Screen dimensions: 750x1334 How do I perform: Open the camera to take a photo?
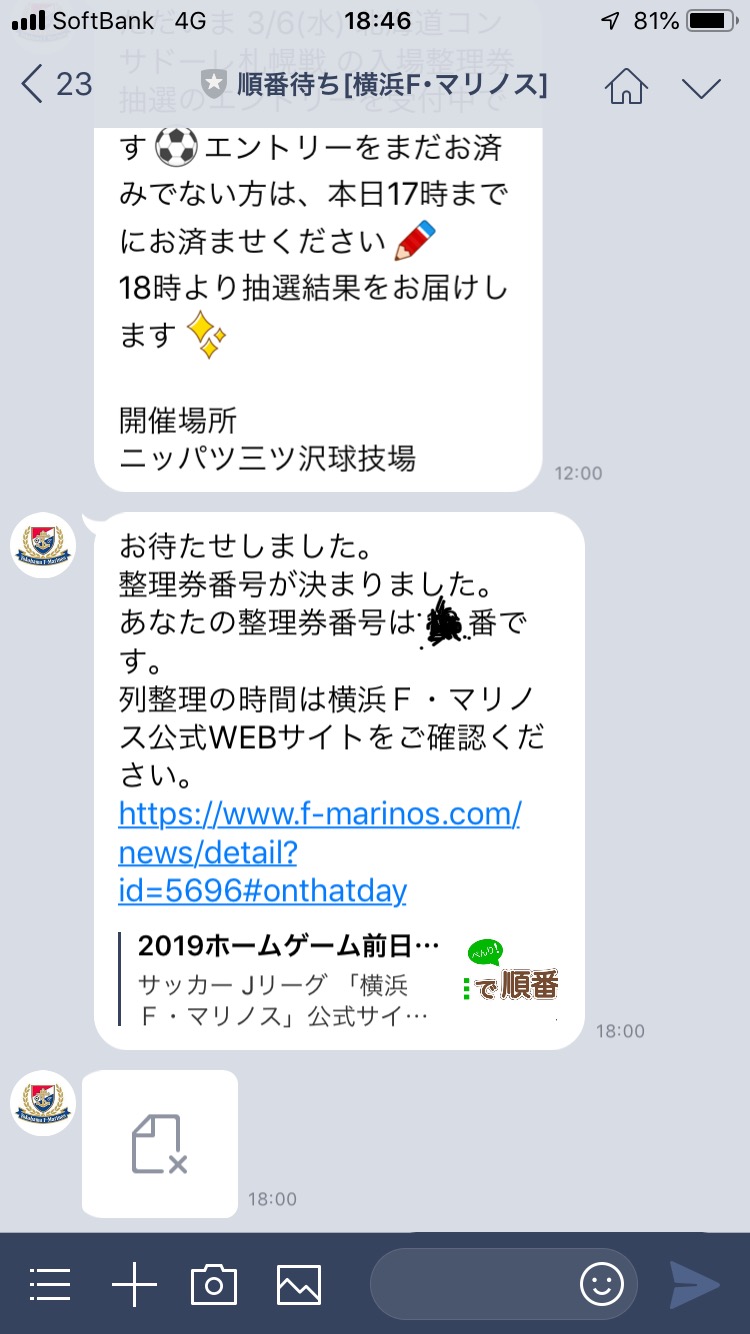pyautogui.click(x=214, y=1284)
